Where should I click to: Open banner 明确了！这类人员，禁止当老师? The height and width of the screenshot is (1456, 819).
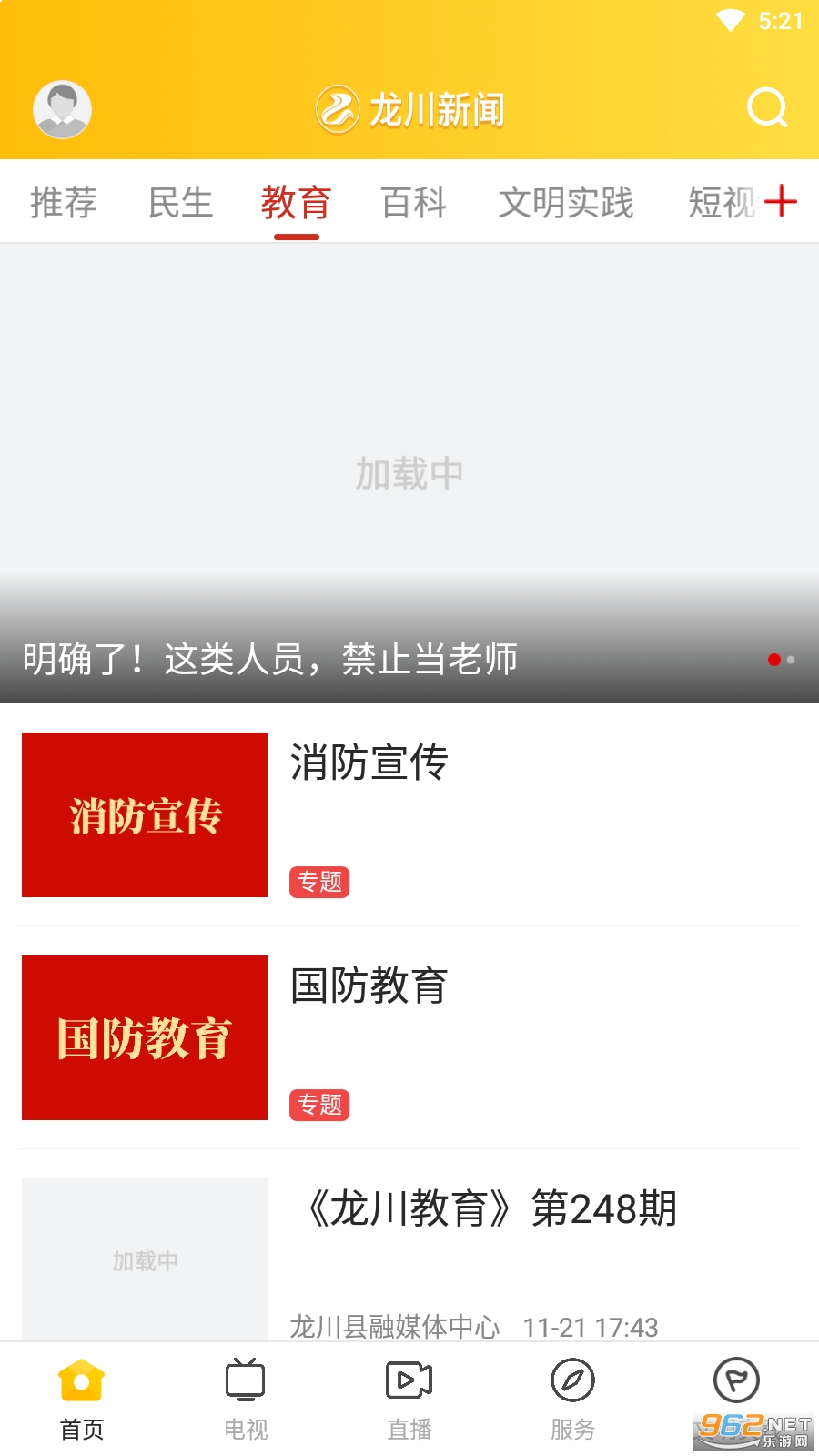(409, 473)
